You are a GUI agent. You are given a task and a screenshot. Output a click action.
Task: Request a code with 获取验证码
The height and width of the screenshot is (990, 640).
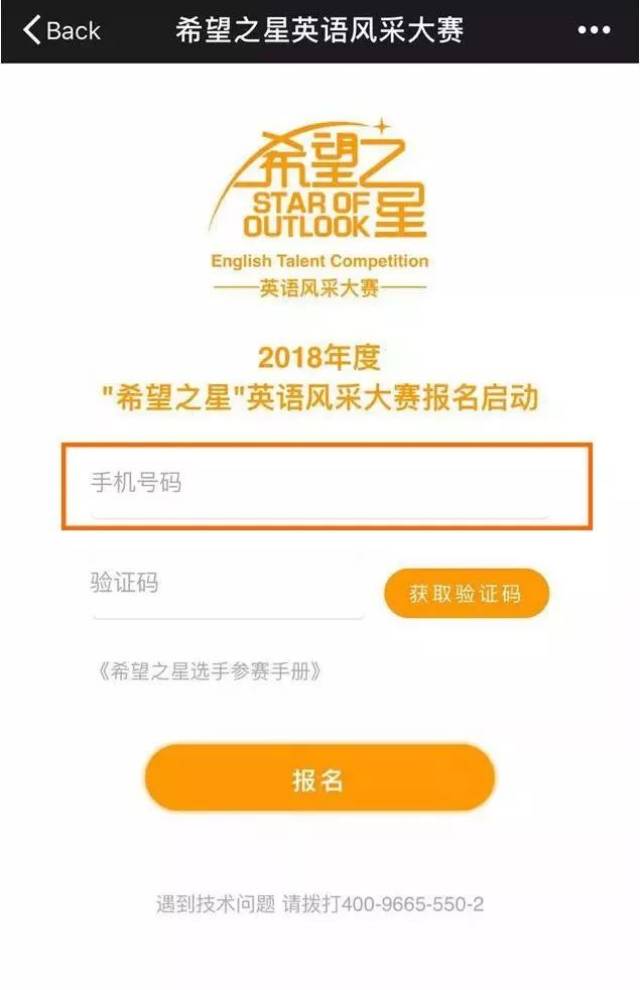pos(466,593)
